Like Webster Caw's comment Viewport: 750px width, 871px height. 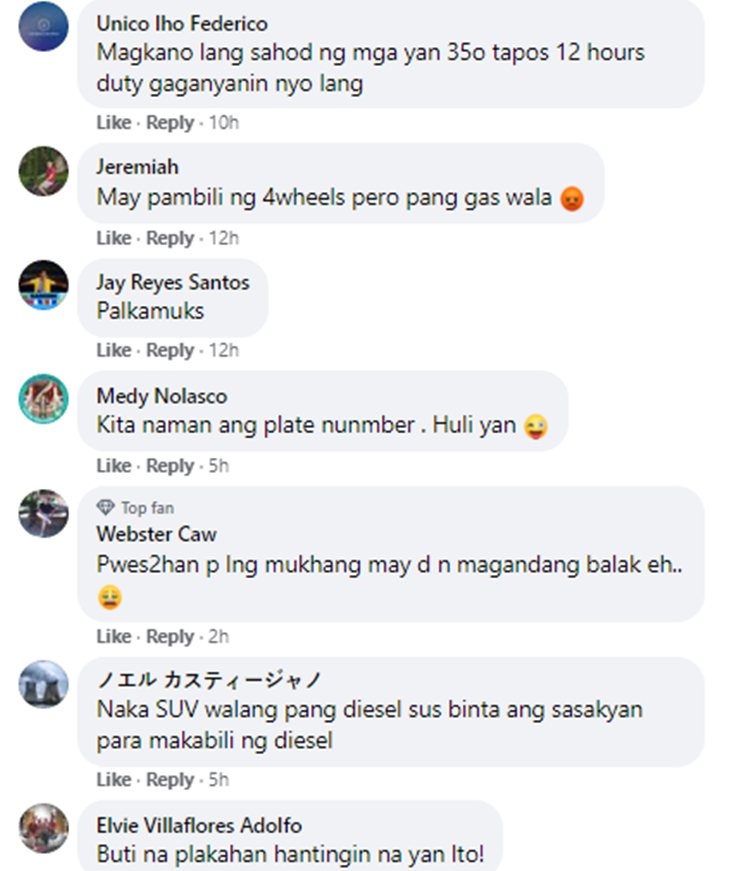pyautogui.click(x=113, y=637)
